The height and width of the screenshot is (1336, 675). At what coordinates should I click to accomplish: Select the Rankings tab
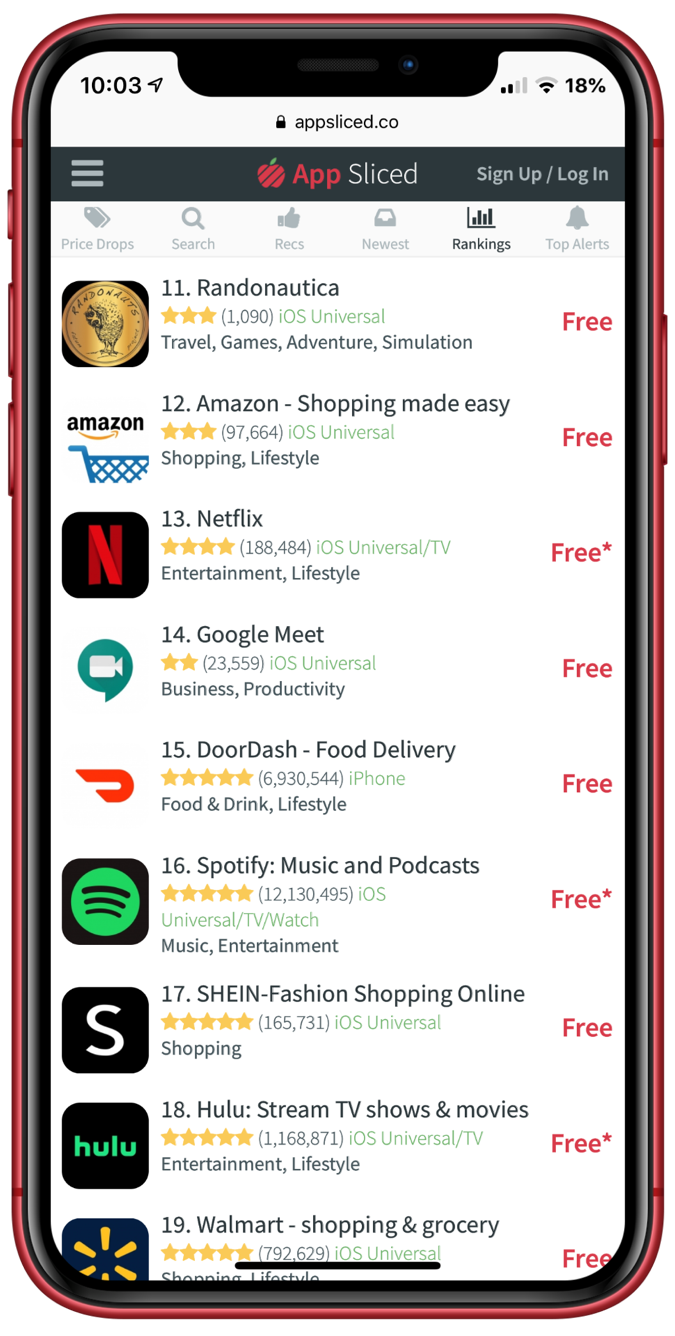pos(481,229)
